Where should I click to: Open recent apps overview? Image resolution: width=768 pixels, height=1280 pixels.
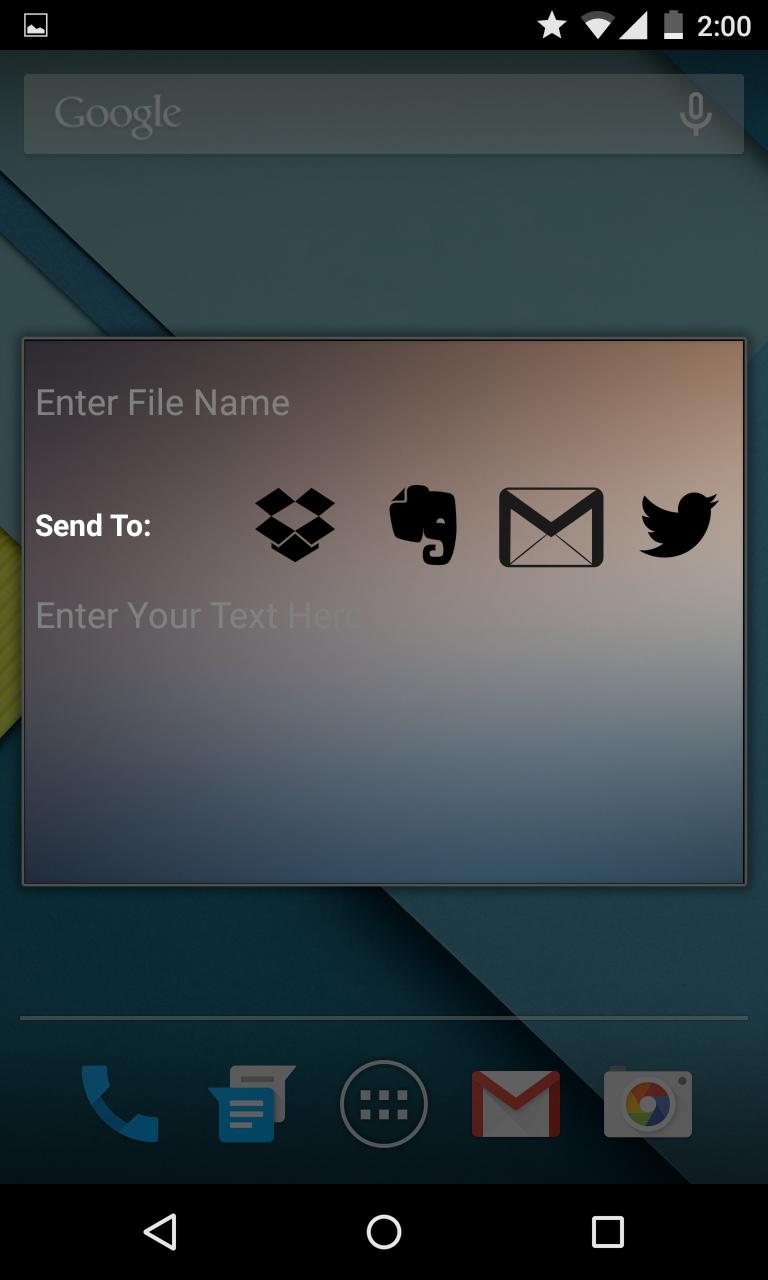pyautogui.click(x=608, y=1232)
